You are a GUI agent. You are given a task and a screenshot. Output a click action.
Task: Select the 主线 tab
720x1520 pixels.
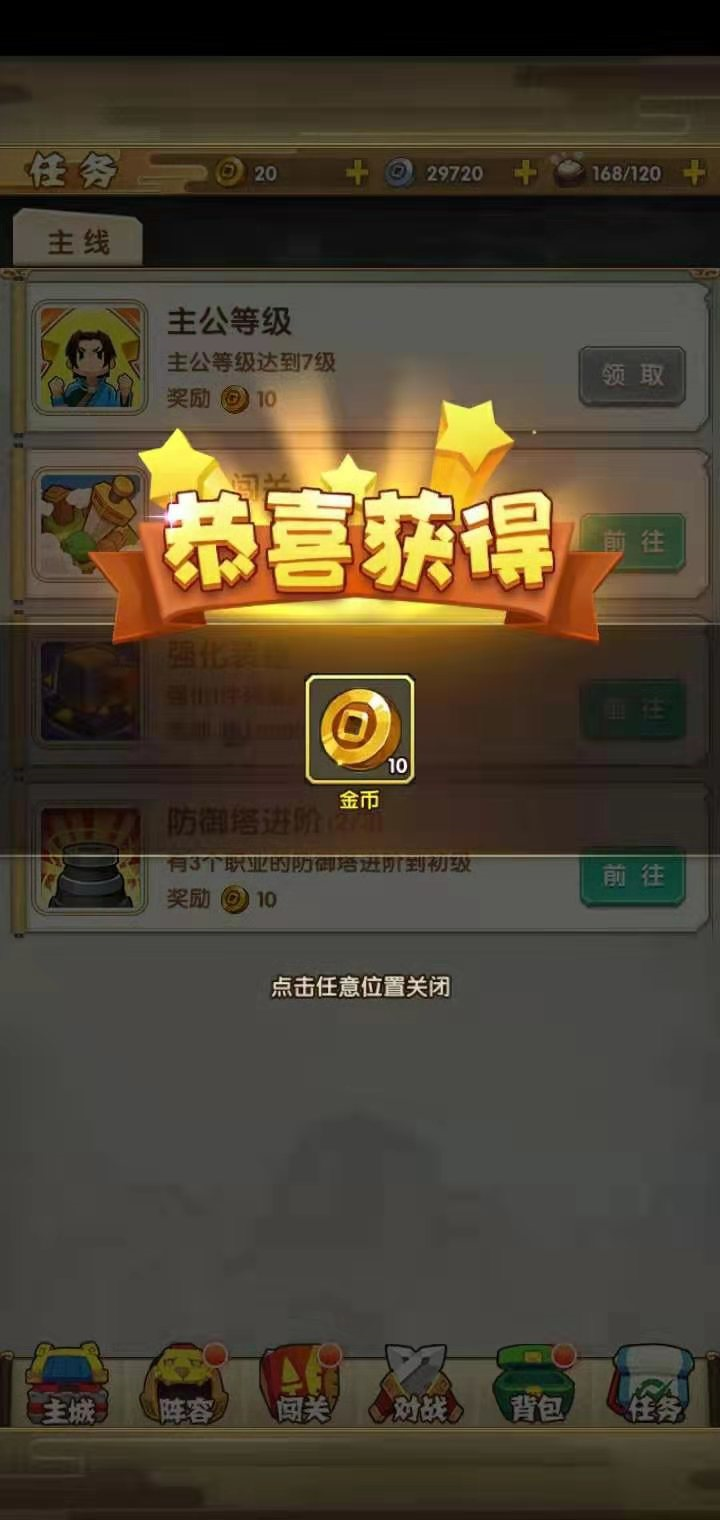click(79, 243)
